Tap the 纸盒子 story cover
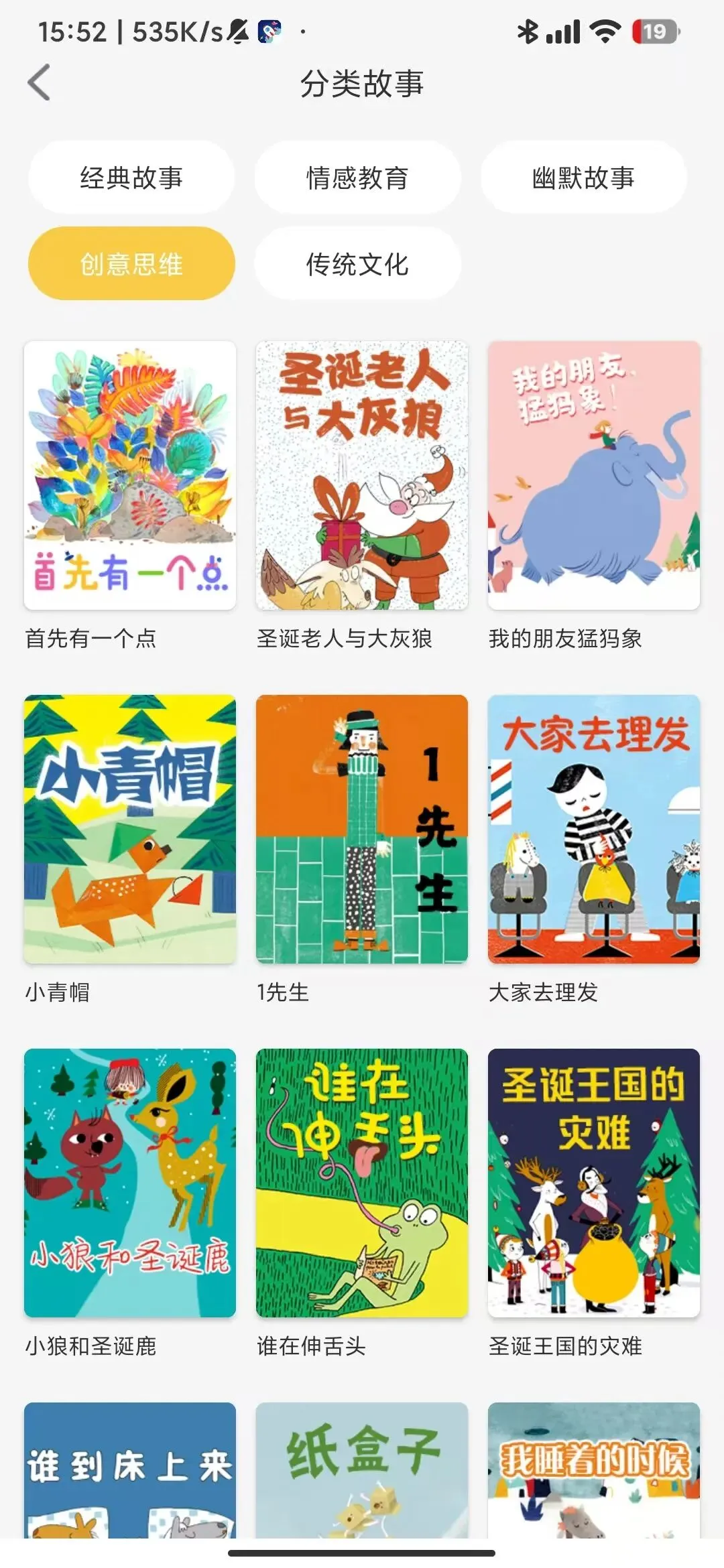Screen dimensions: 724x1568 point(362,1469)
